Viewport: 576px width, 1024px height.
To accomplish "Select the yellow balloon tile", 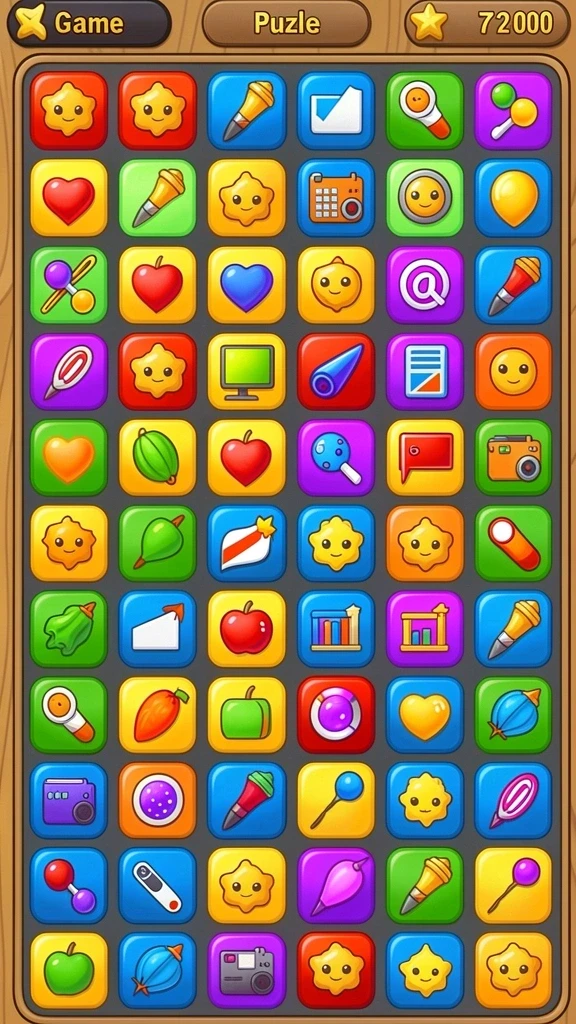I will pyautogui.click(x=513, y=197).
